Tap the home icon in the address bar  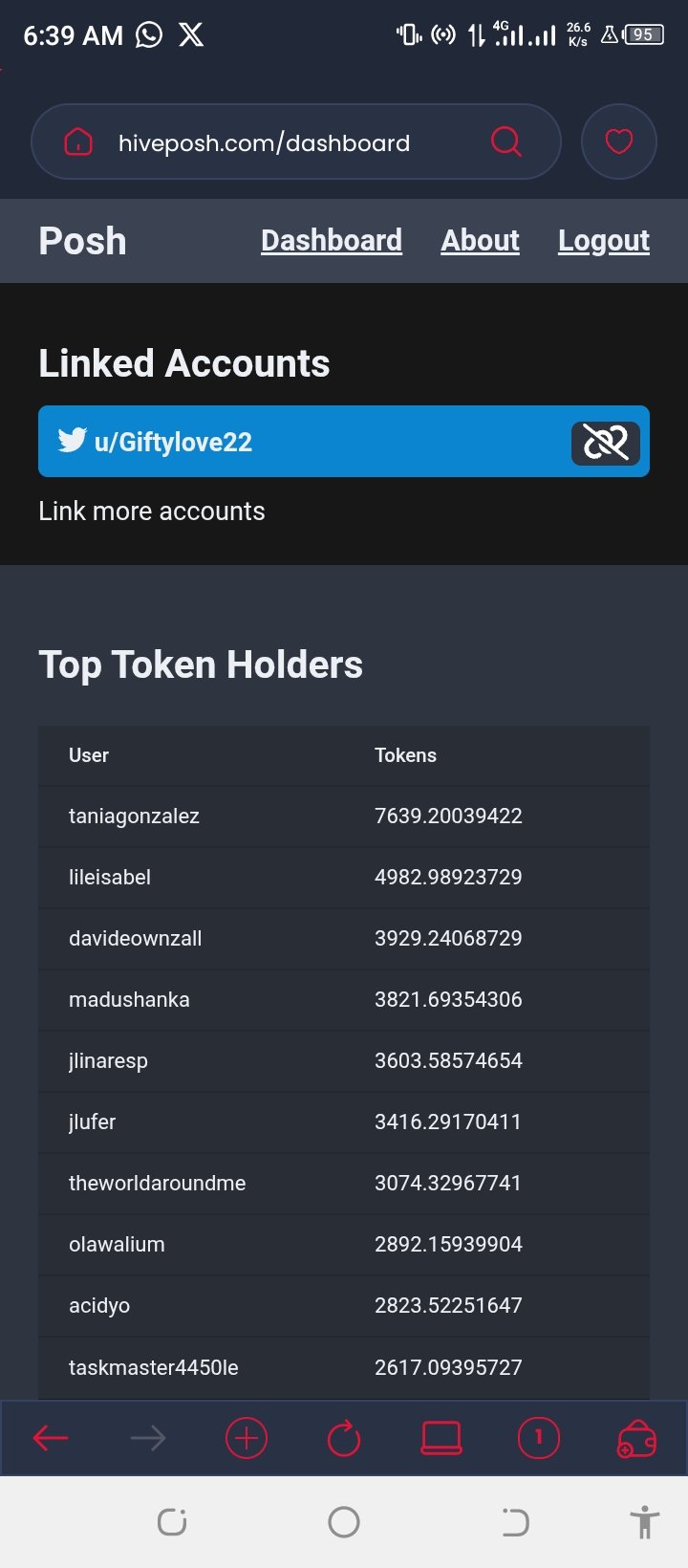[x=78, y=142]
